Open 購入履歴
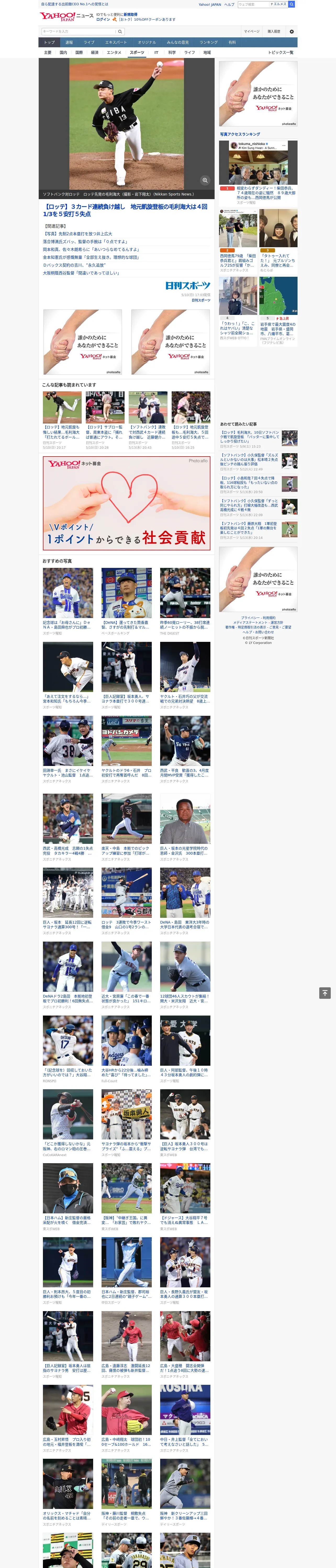The width and height of the screenshot is (336, 1568). click(x=274, y=31)
